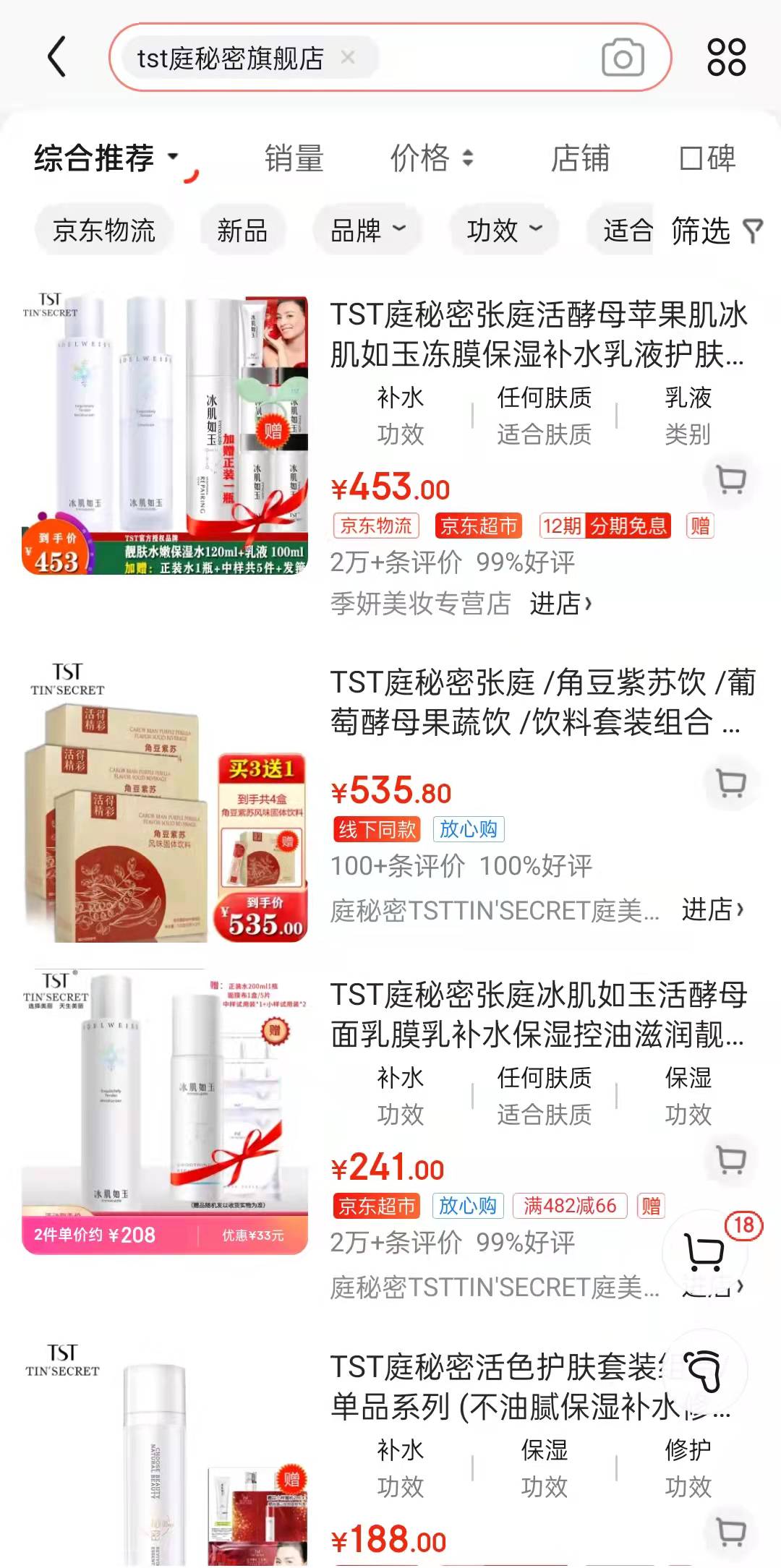
Task: Open the 综合推荐 sort dropdown
Action: [106, 158]
